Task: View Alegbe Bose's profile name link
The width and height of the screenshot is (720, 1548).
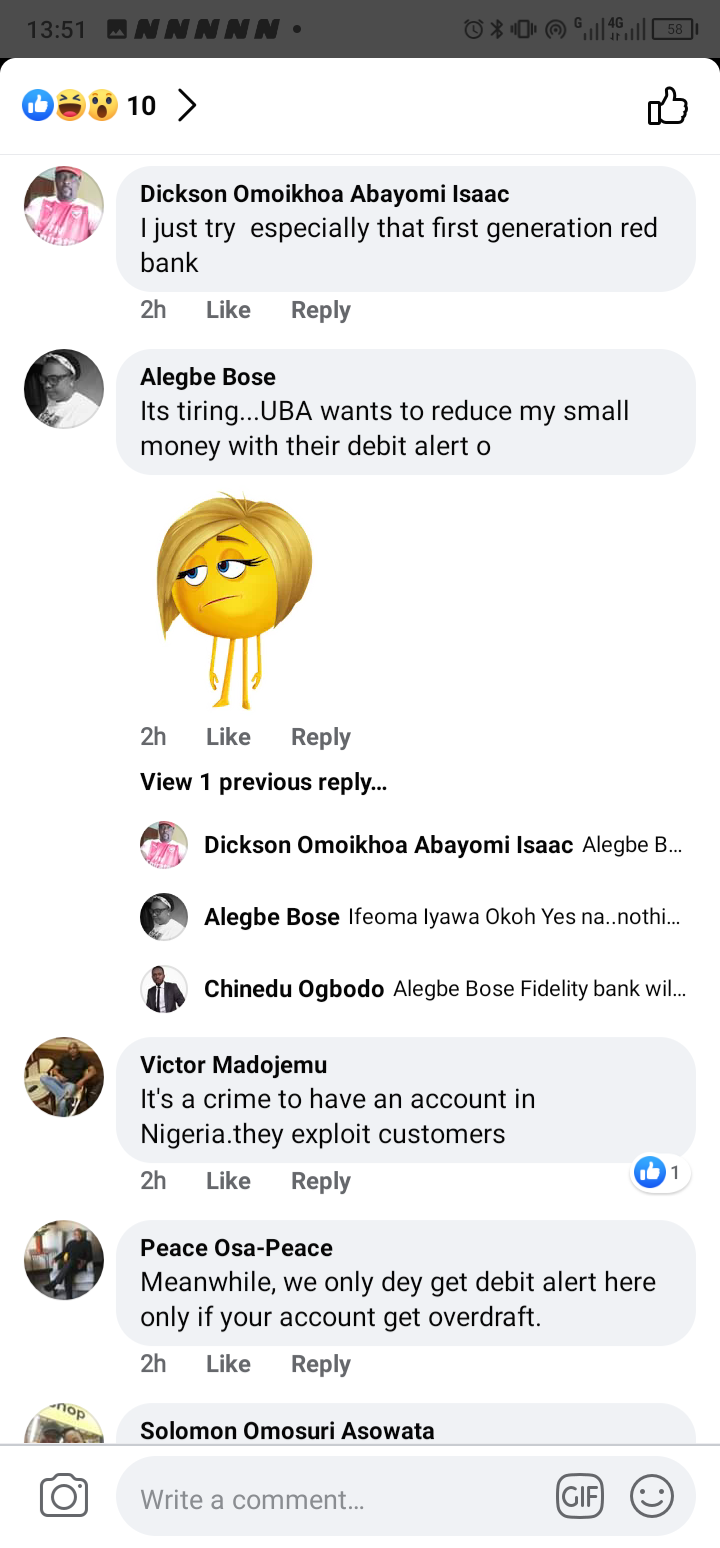Action: pos(208,377)
